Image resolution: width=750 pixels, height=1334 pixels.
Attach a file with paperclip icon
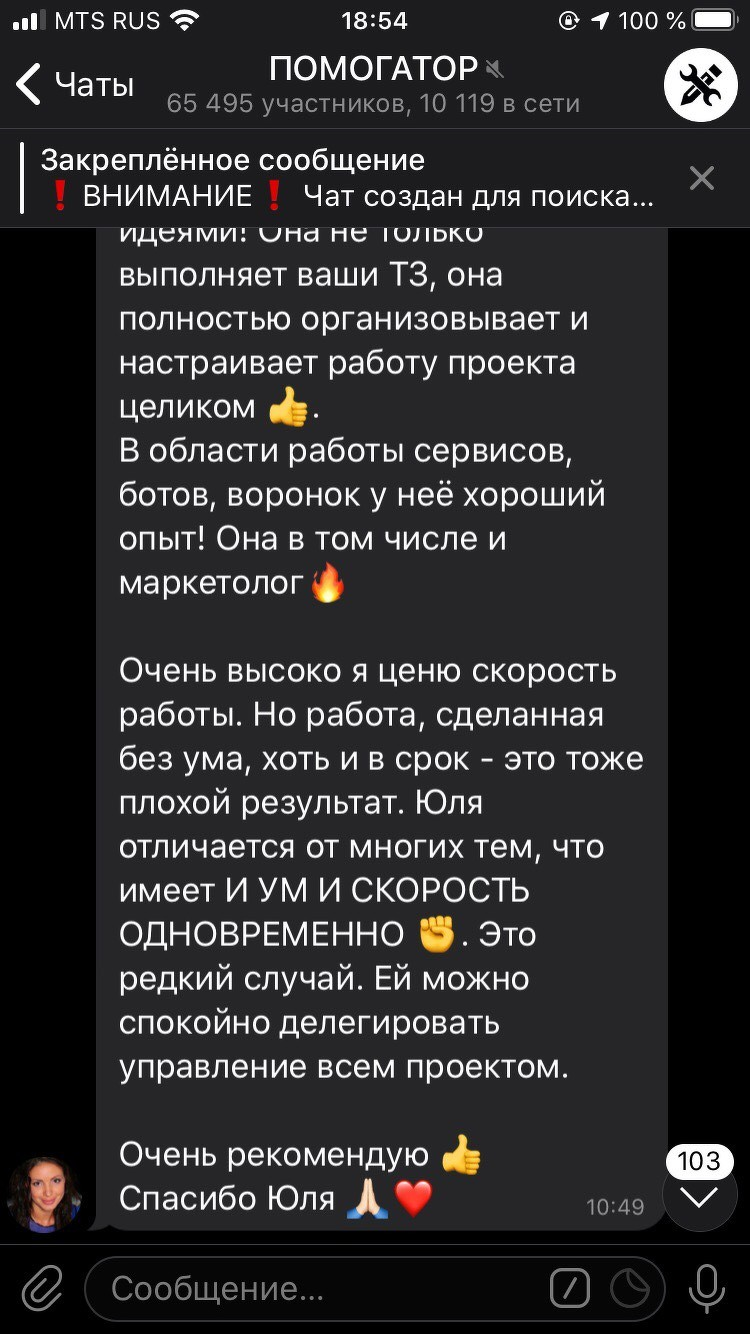(x=42, y=1289)
